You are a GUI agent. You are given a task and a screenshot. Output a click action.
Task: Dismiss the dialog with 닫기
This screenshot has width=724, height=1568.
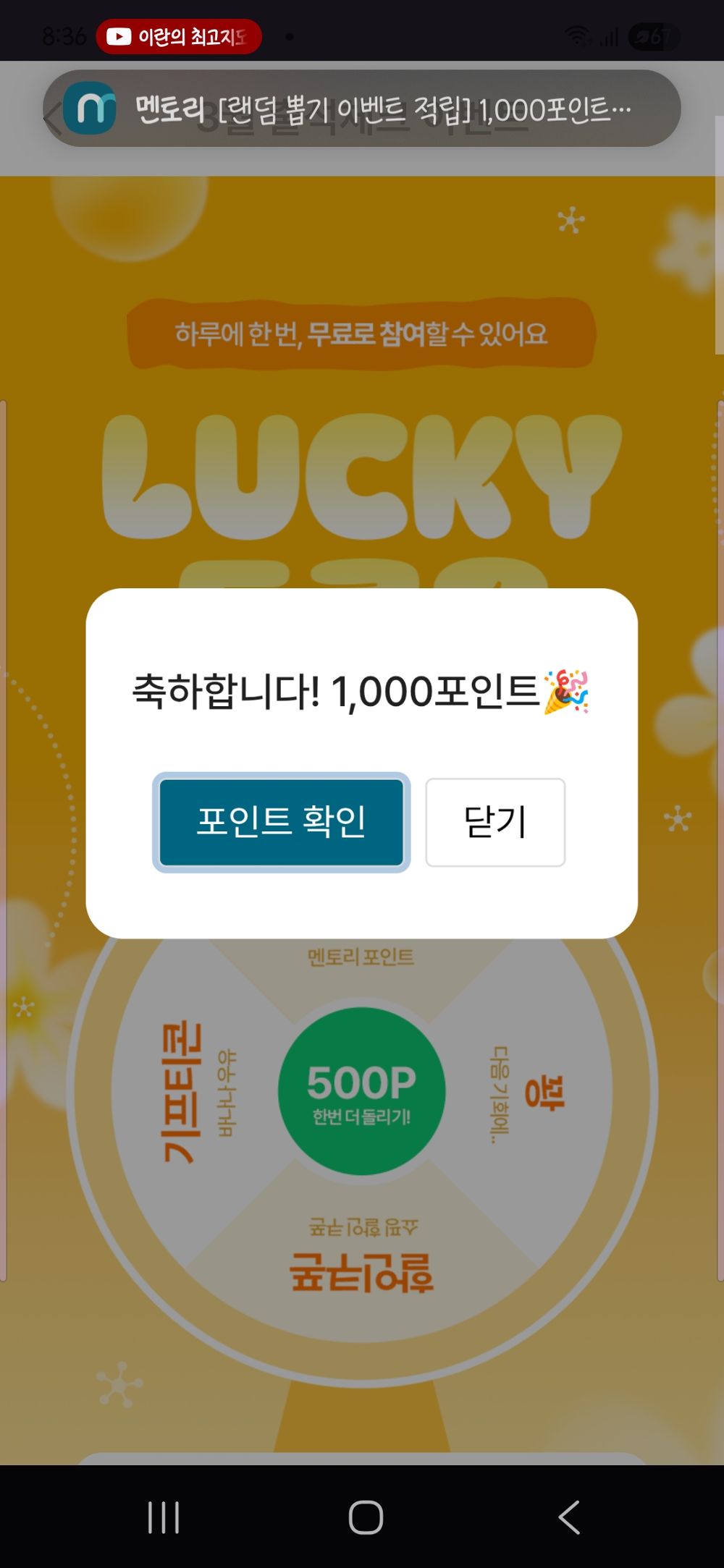tap(495, 821)
